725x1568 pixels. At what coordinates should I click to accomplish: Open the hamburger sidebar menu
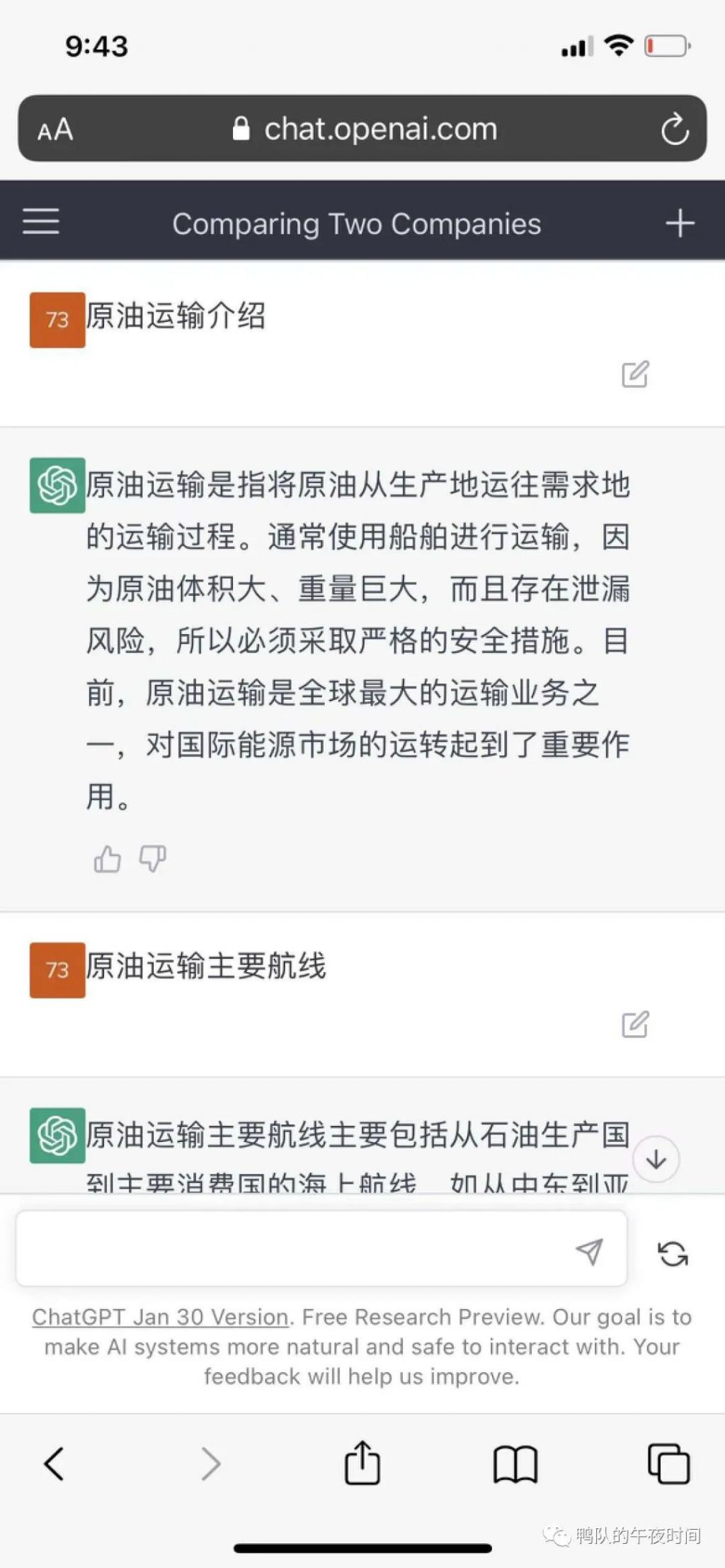pos(41,221)
